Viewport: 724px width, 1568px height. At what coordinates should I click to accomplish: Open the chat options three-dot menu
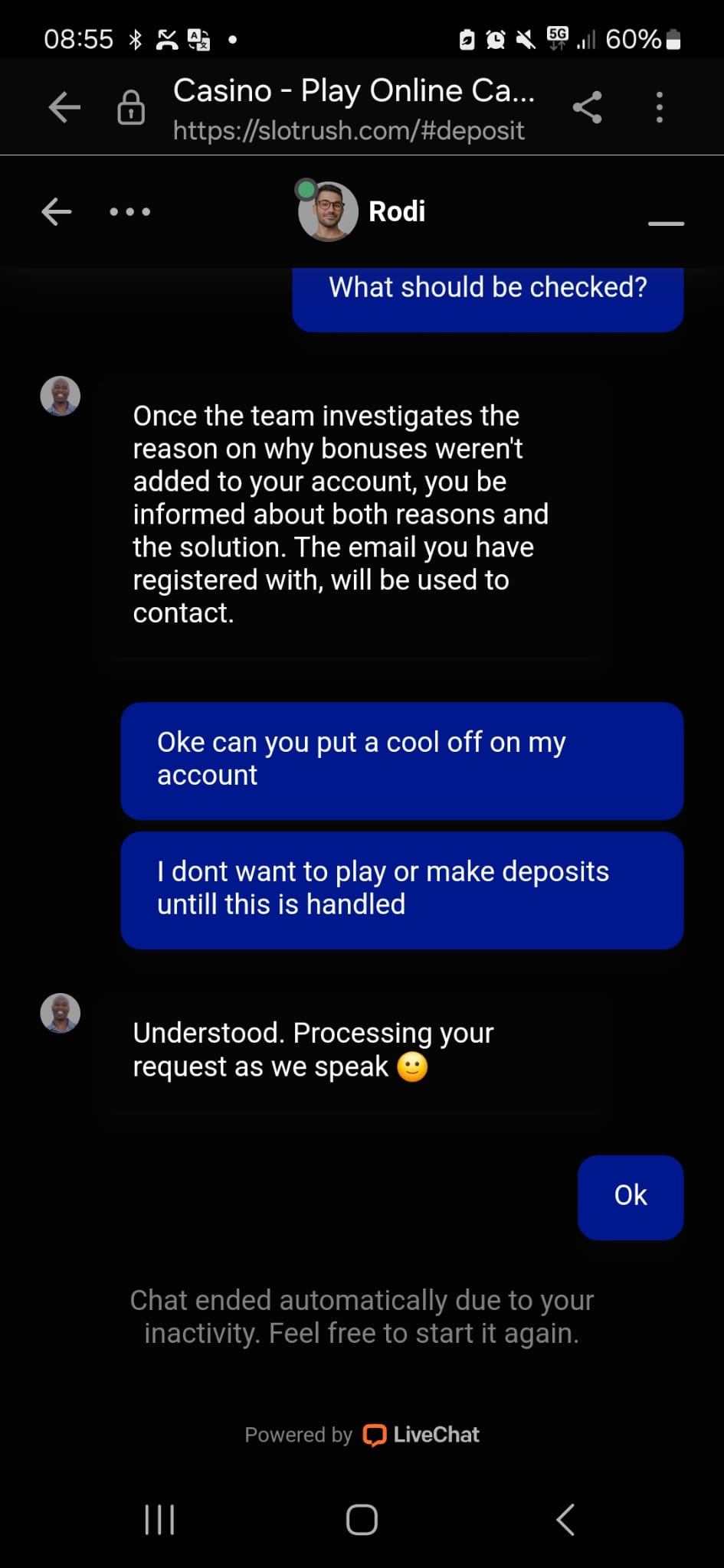point(129,211)
